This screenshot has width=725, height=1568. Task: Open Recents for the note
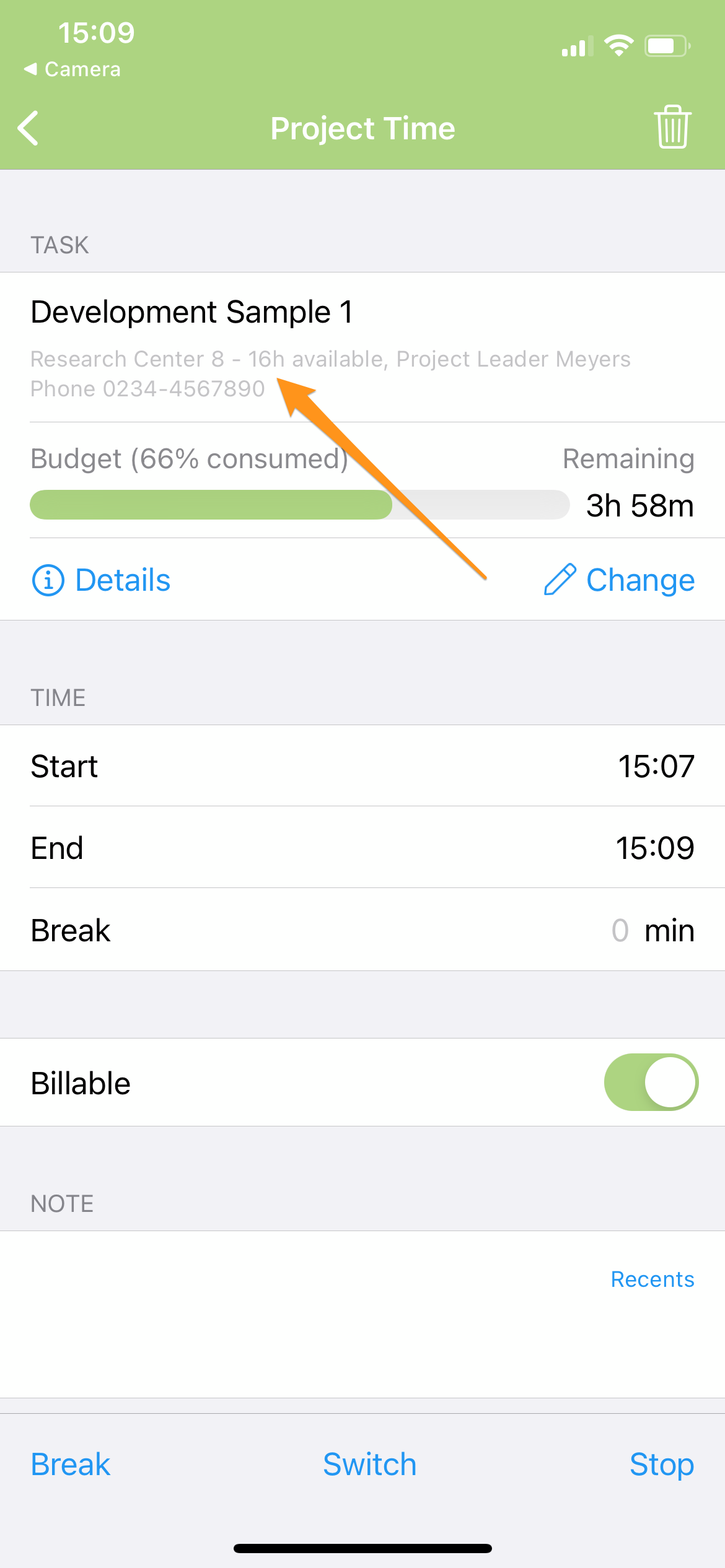(x=652, y=1279)
